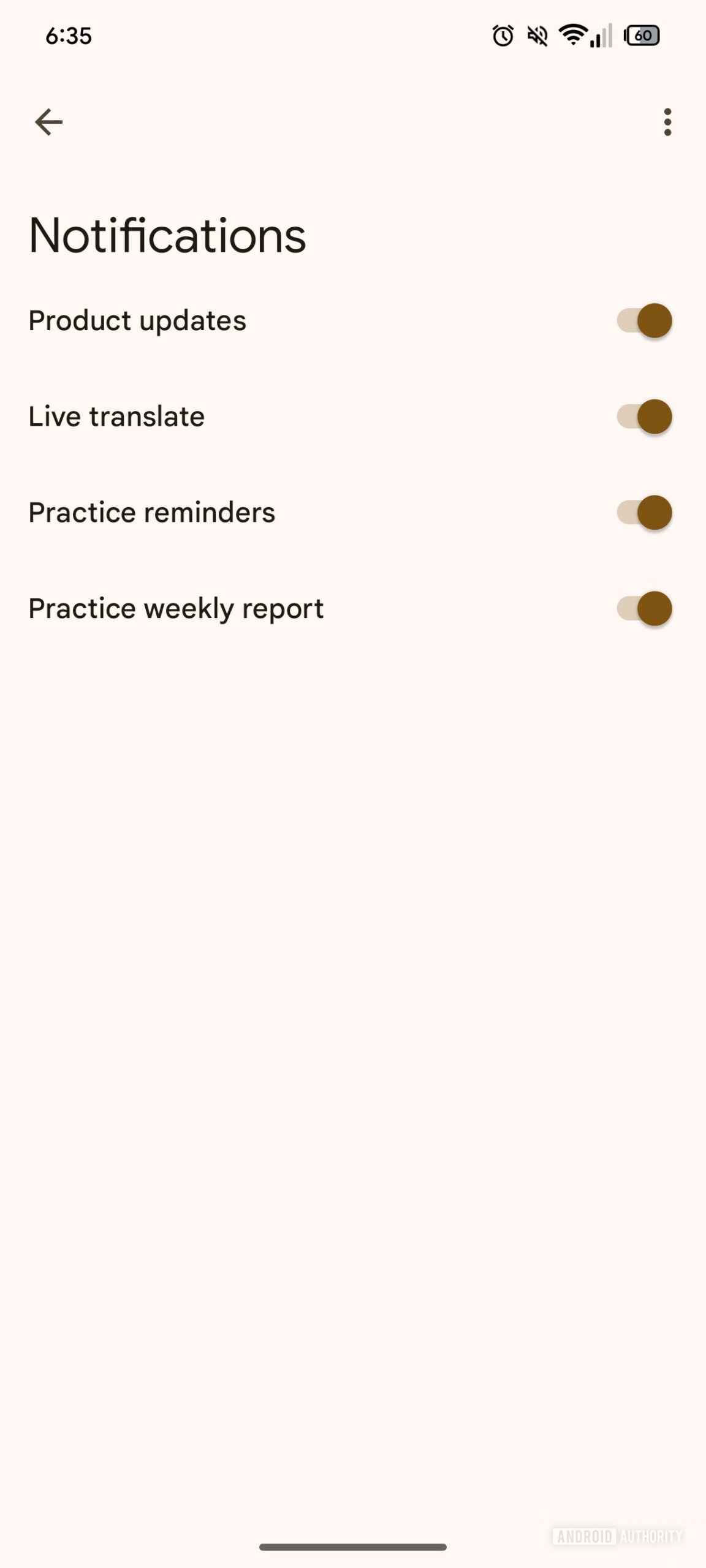The image size is (706, 1568).
Task: Click the Practice weekly report label
Action: [x=175, y=609]
